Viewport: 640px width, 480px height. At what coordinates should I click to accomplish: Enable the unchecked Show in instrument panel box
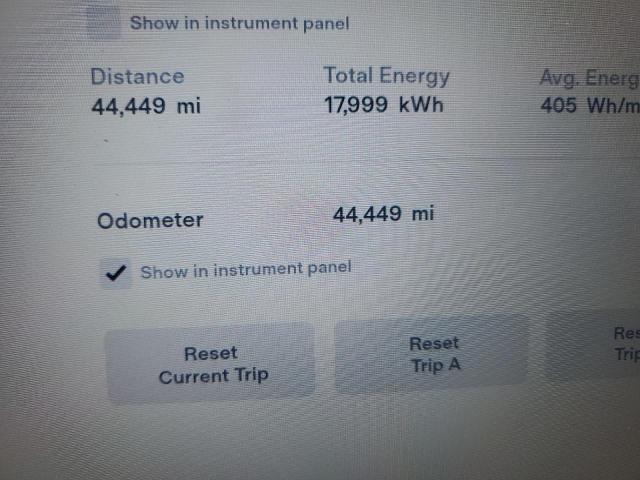tap(103, 22)
